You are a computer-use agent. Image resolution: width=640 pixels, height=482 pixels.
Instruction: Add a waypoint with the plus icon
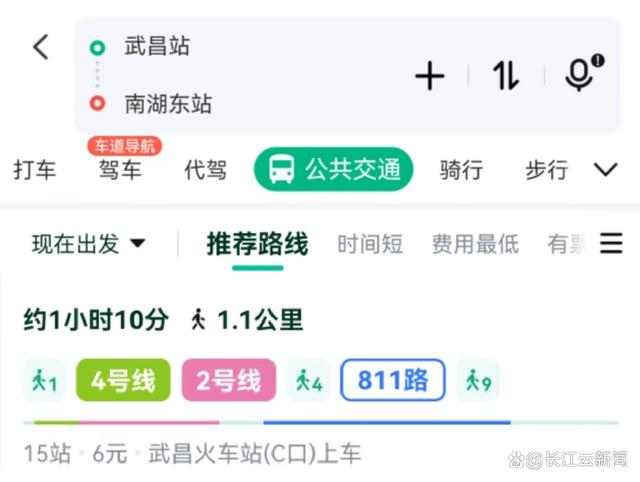click(x=429, y=76)
